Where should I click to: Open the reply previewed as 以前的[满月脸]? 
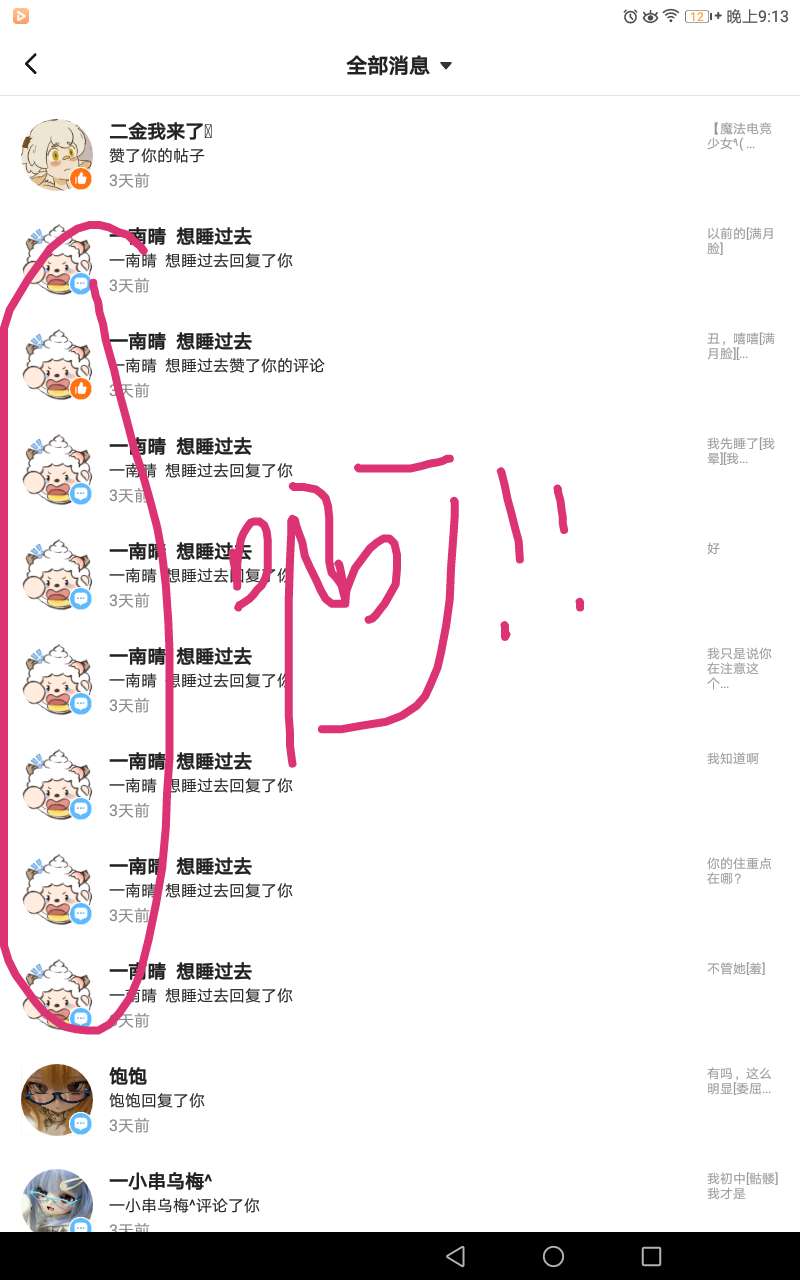pos(400,260)
